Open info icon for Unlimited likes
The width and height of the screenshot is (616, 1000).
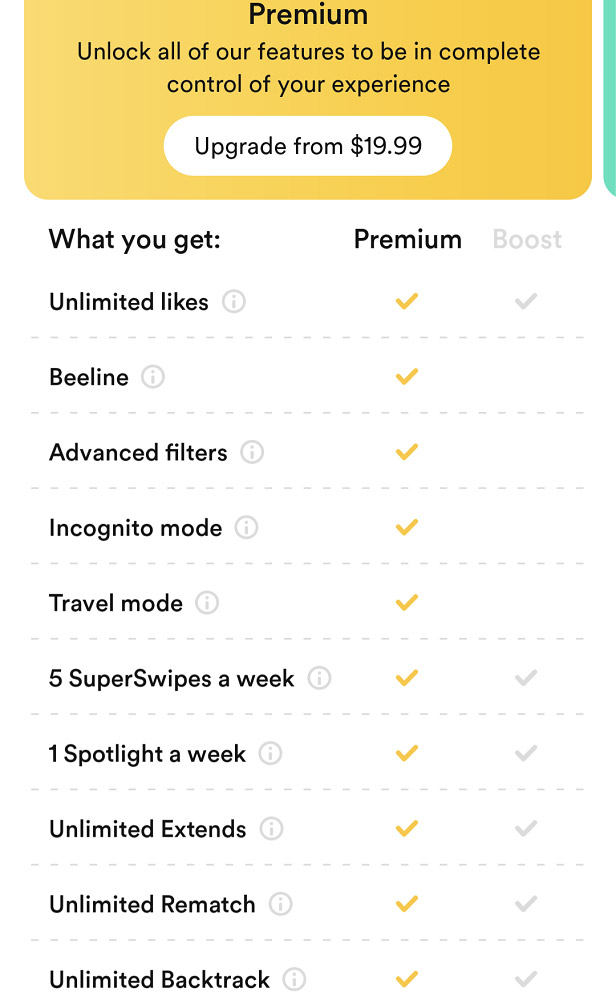[234, 301]
